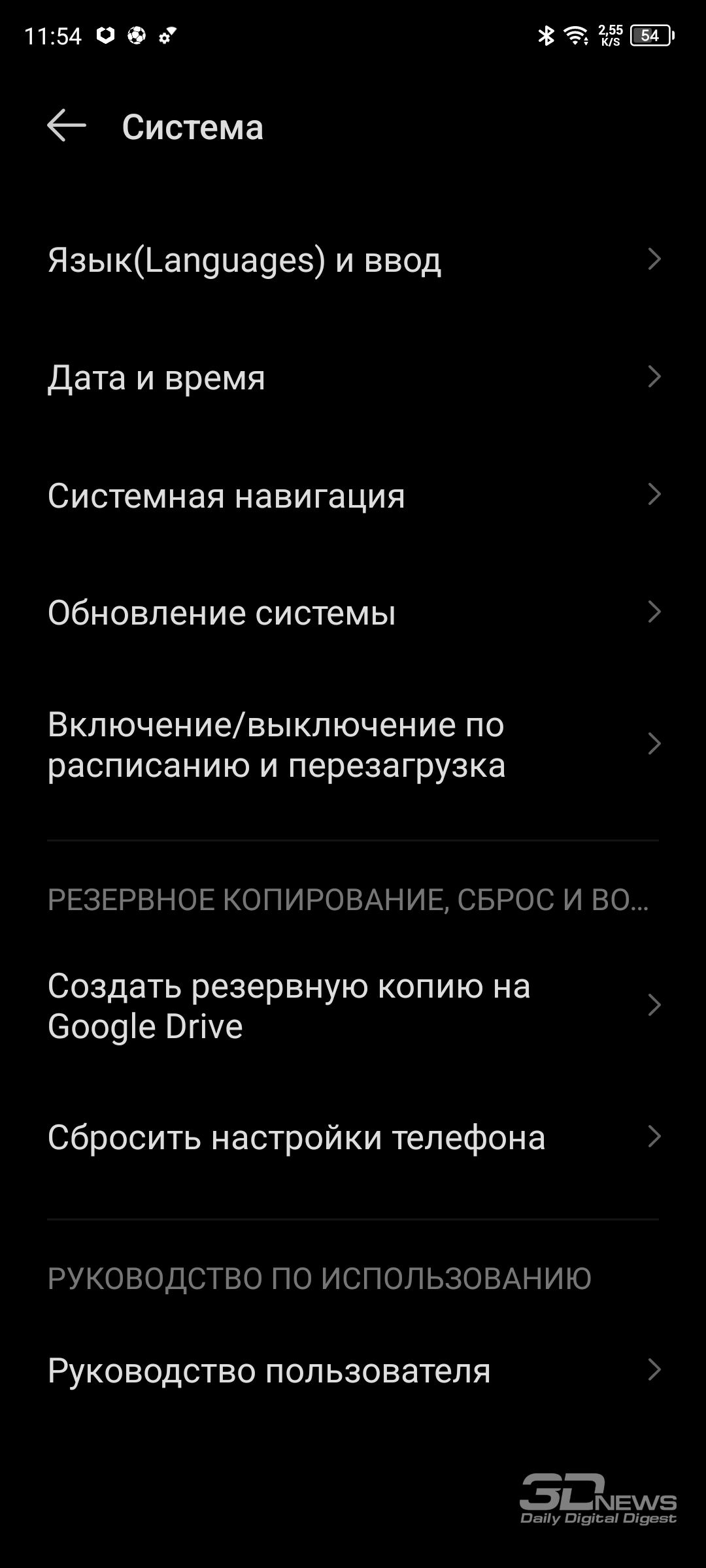Open Включение/выключение по расписанию и перезагрузка
Screen dimensions: 706x1568
353,744
